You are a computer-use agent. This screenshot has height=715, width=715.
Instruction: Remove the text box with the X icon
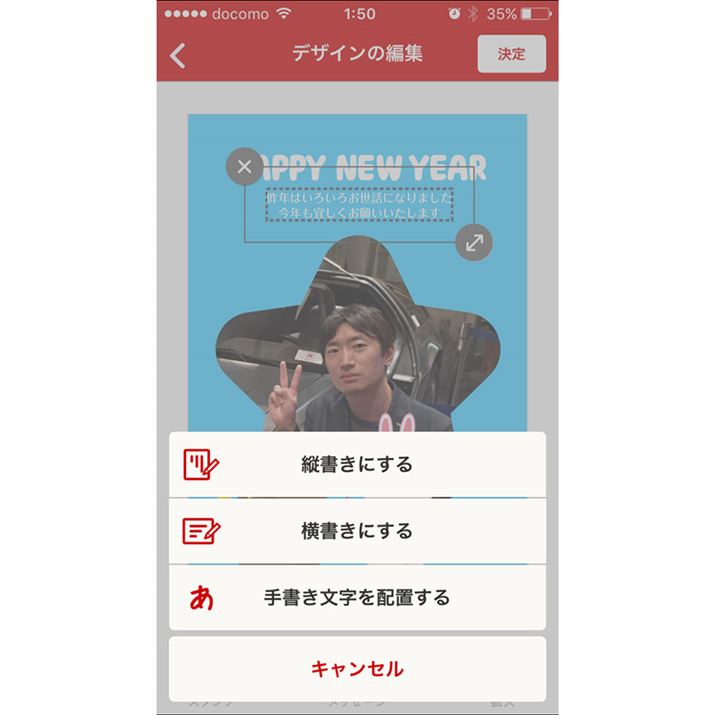coord(244,166)
